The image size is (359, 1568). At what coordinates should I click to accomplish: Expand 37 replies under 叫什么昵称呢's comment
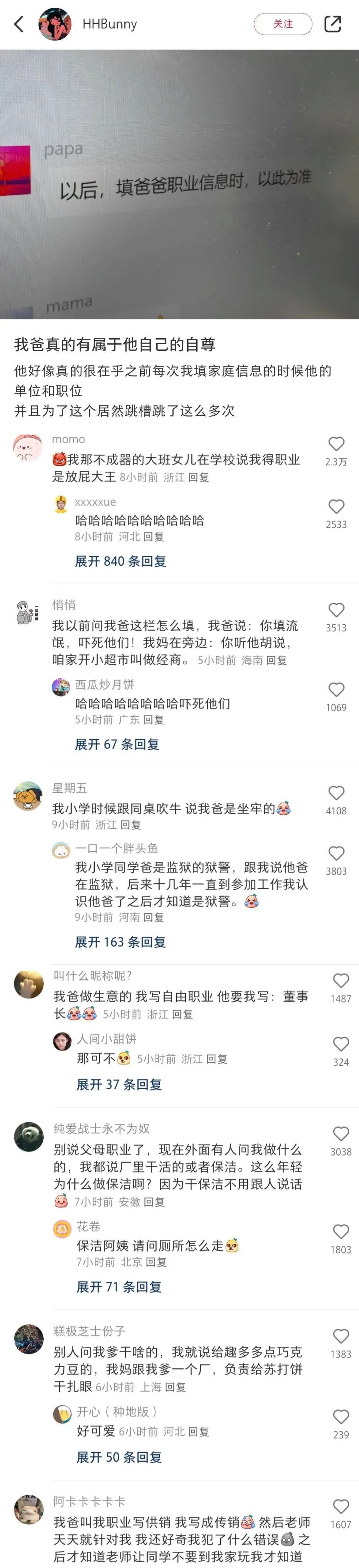click(119, 1084)
